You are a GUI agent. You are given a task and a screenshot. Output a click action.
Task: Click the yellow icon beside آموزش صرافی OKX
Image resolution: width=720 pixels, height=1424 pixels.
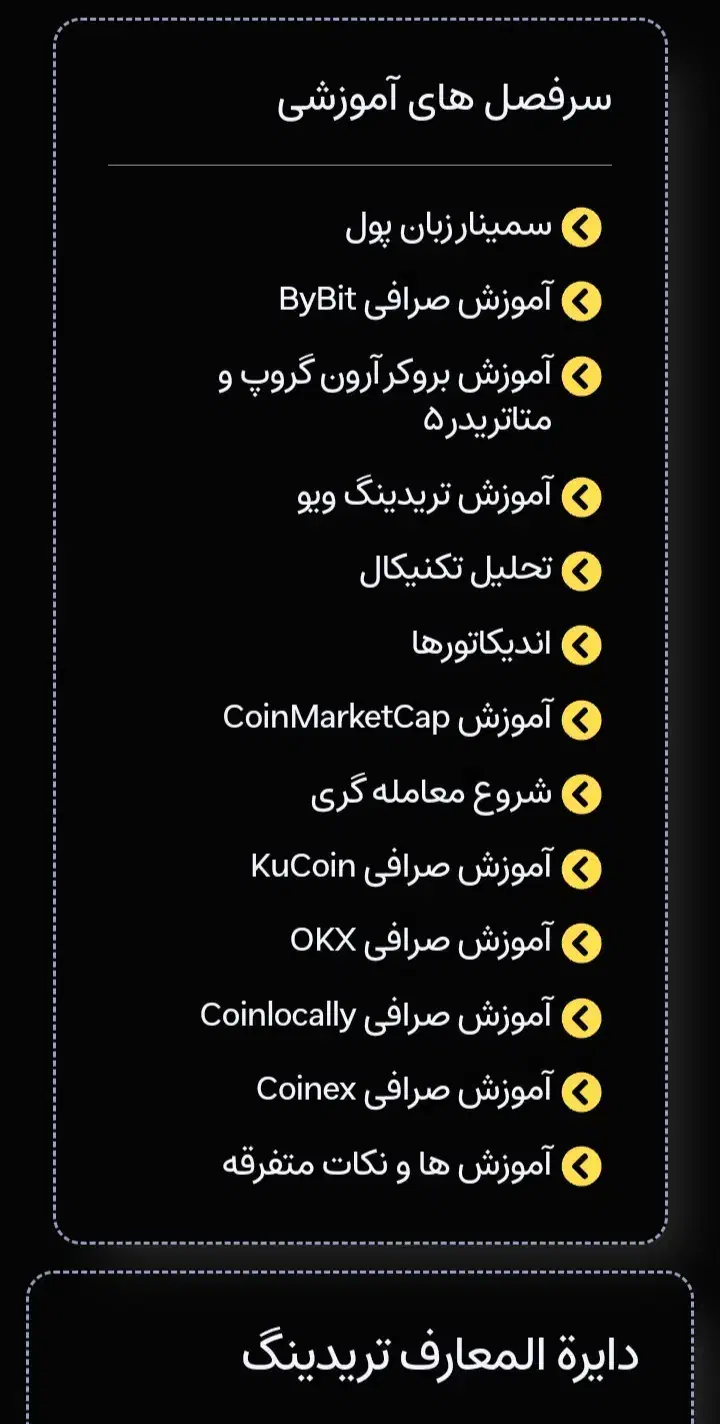(x=581, y=941)
